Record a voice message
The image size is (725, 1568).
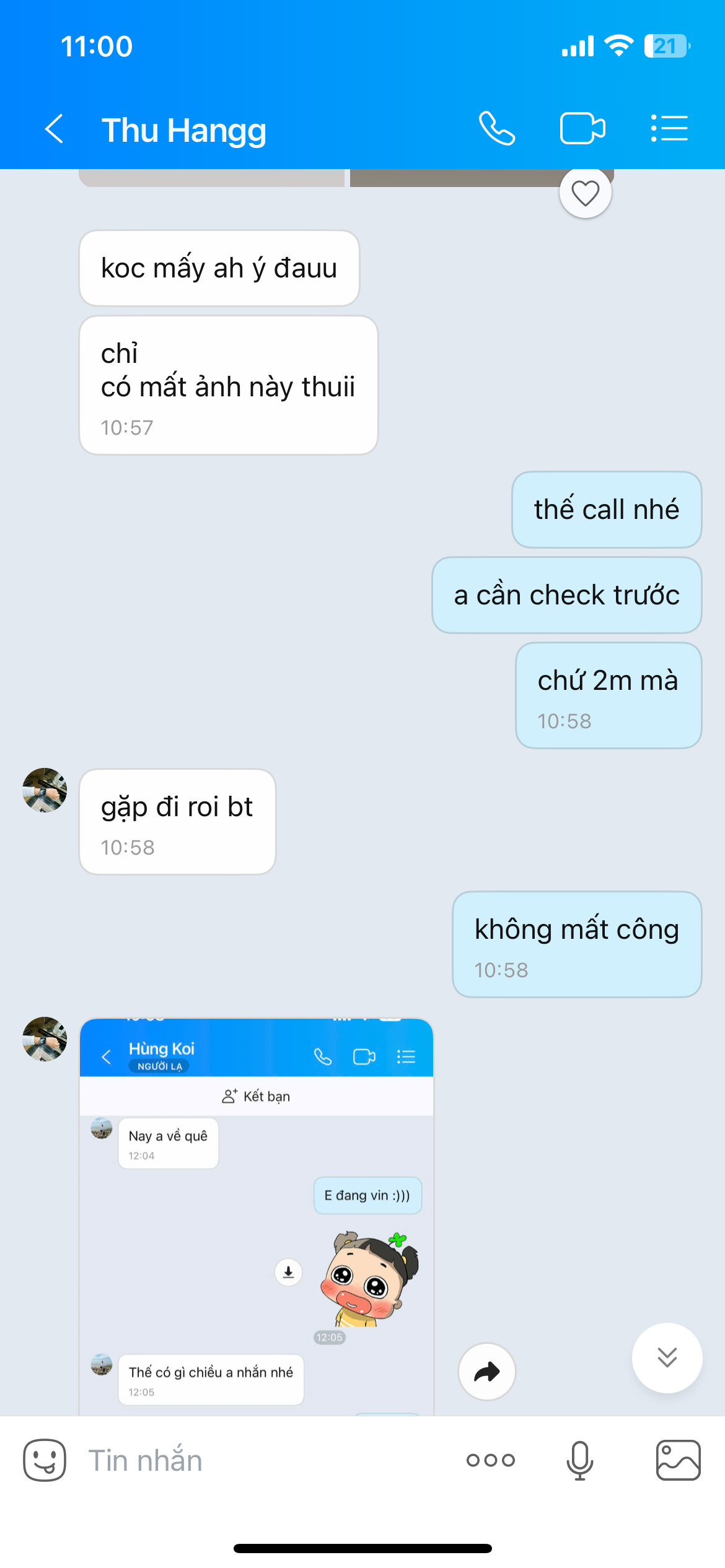[580, 1460]
